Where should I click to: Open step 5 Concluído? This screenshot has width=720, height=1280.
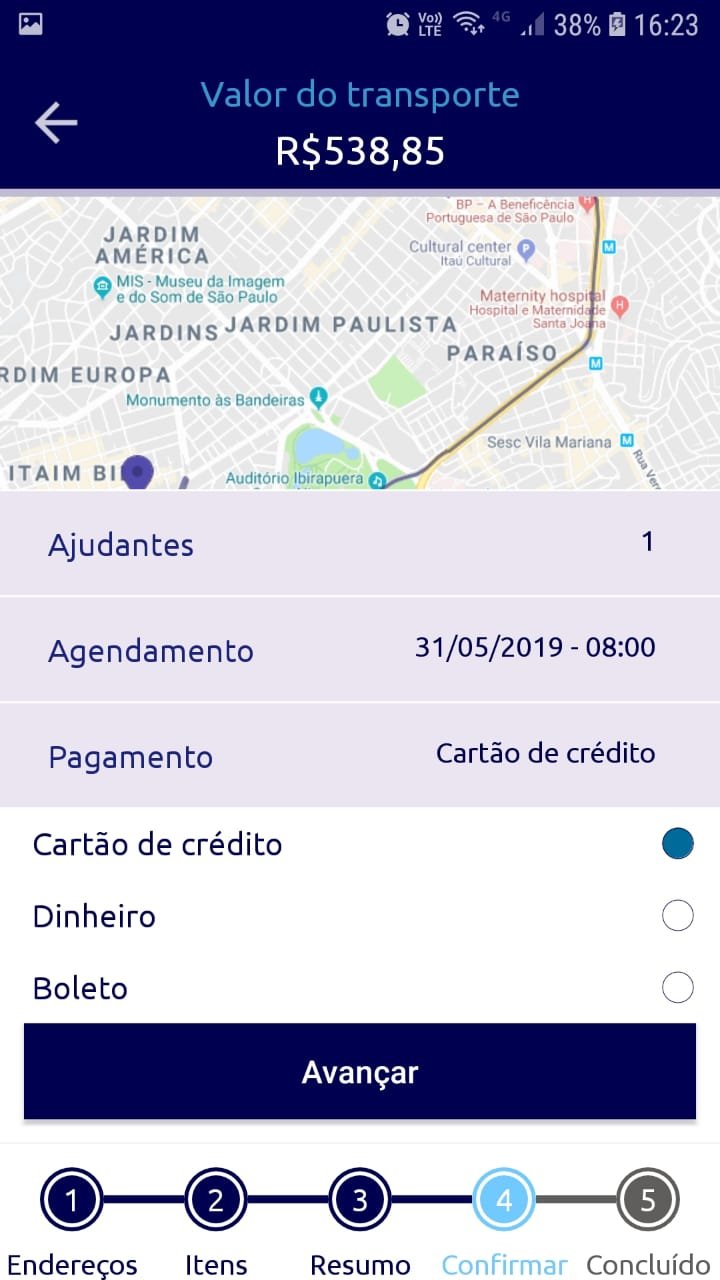(648, 1222)
